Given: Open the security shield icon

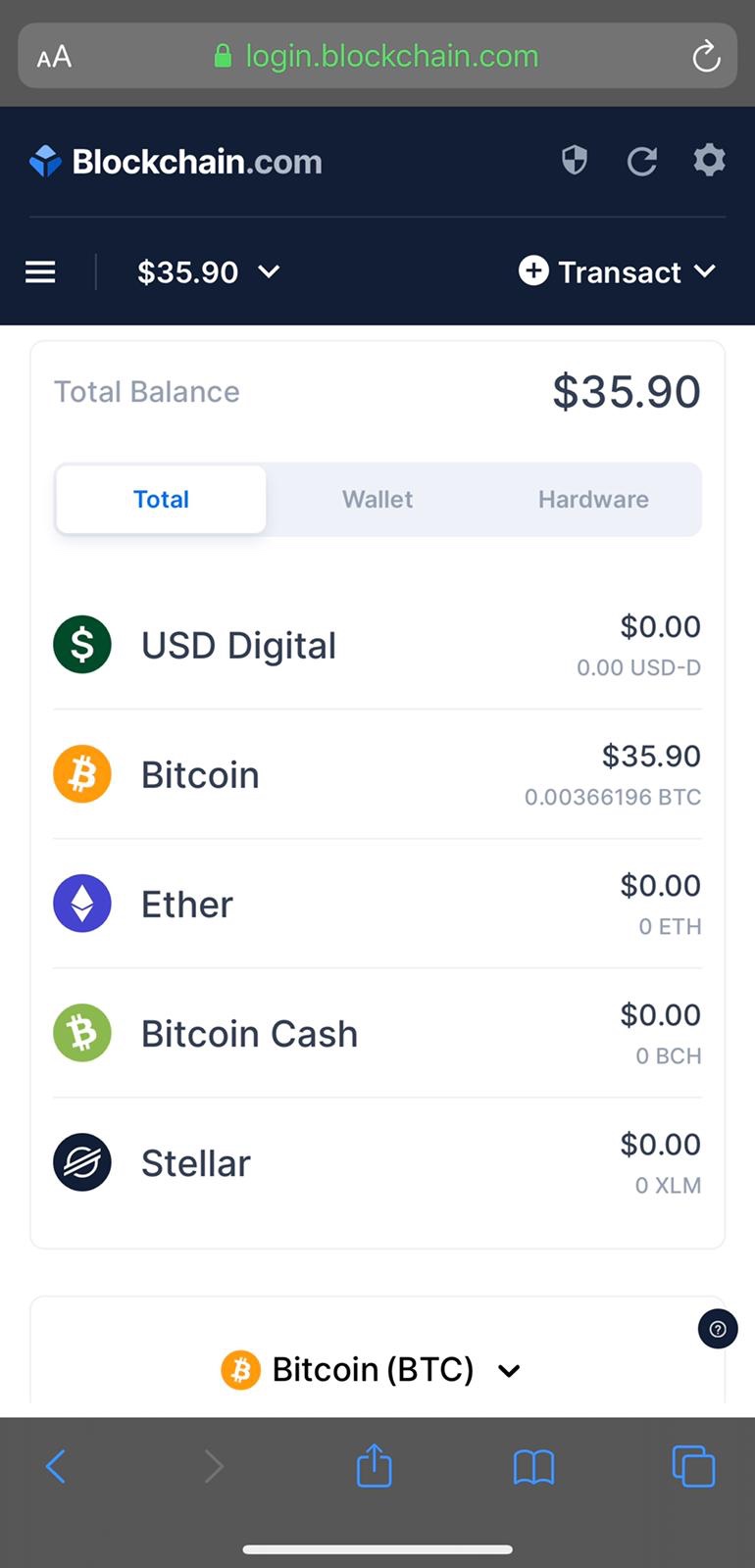Looking at the screenshot, I should tap(575, 160).
